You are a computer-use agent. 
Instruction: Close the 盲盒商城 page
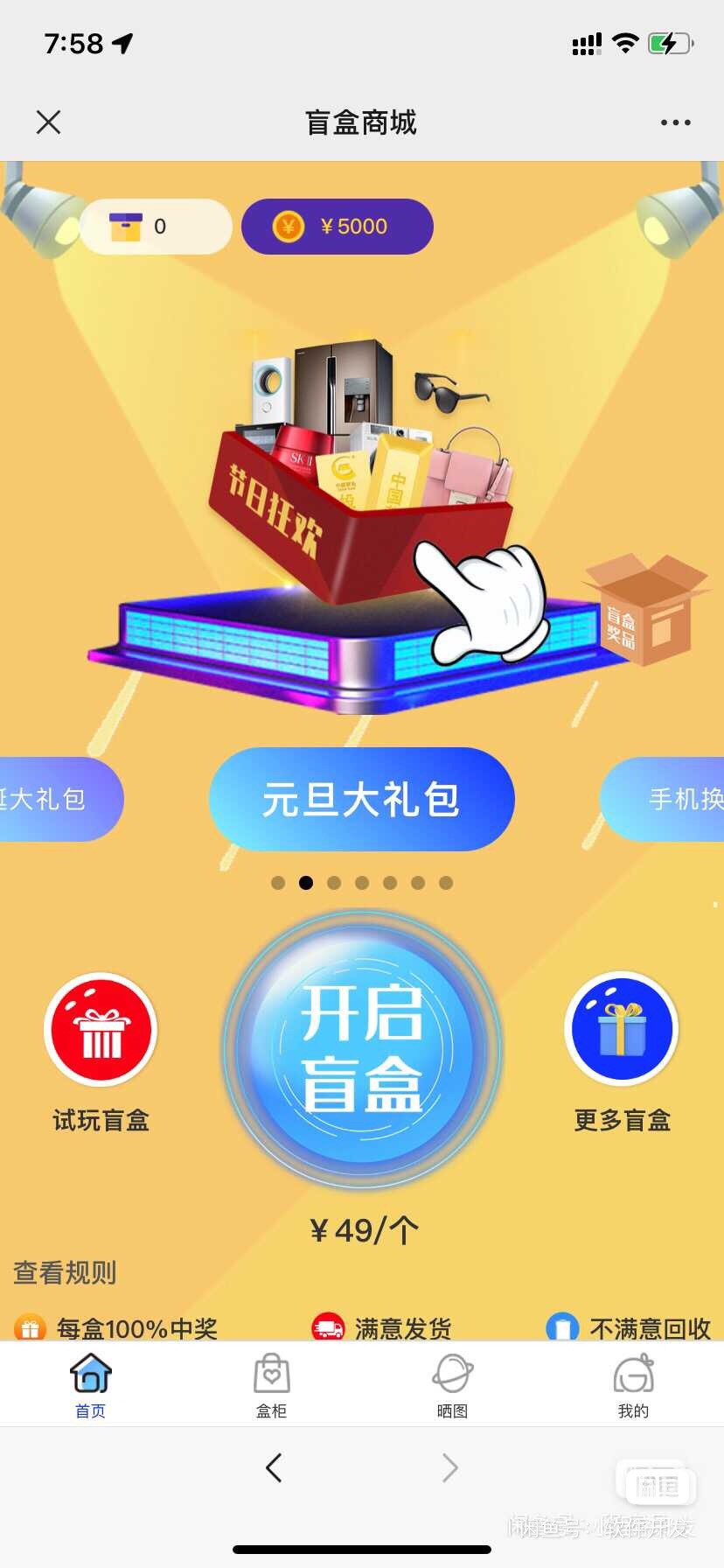[x=49, y=122]
